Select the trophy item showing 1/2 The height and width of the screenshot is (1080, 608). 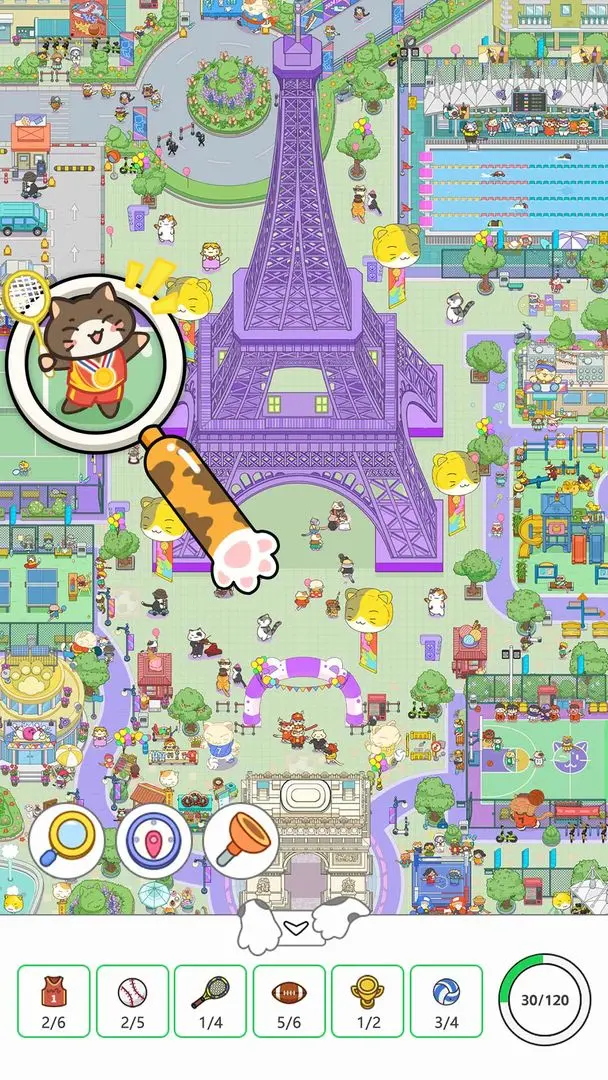coord(367,1001)
